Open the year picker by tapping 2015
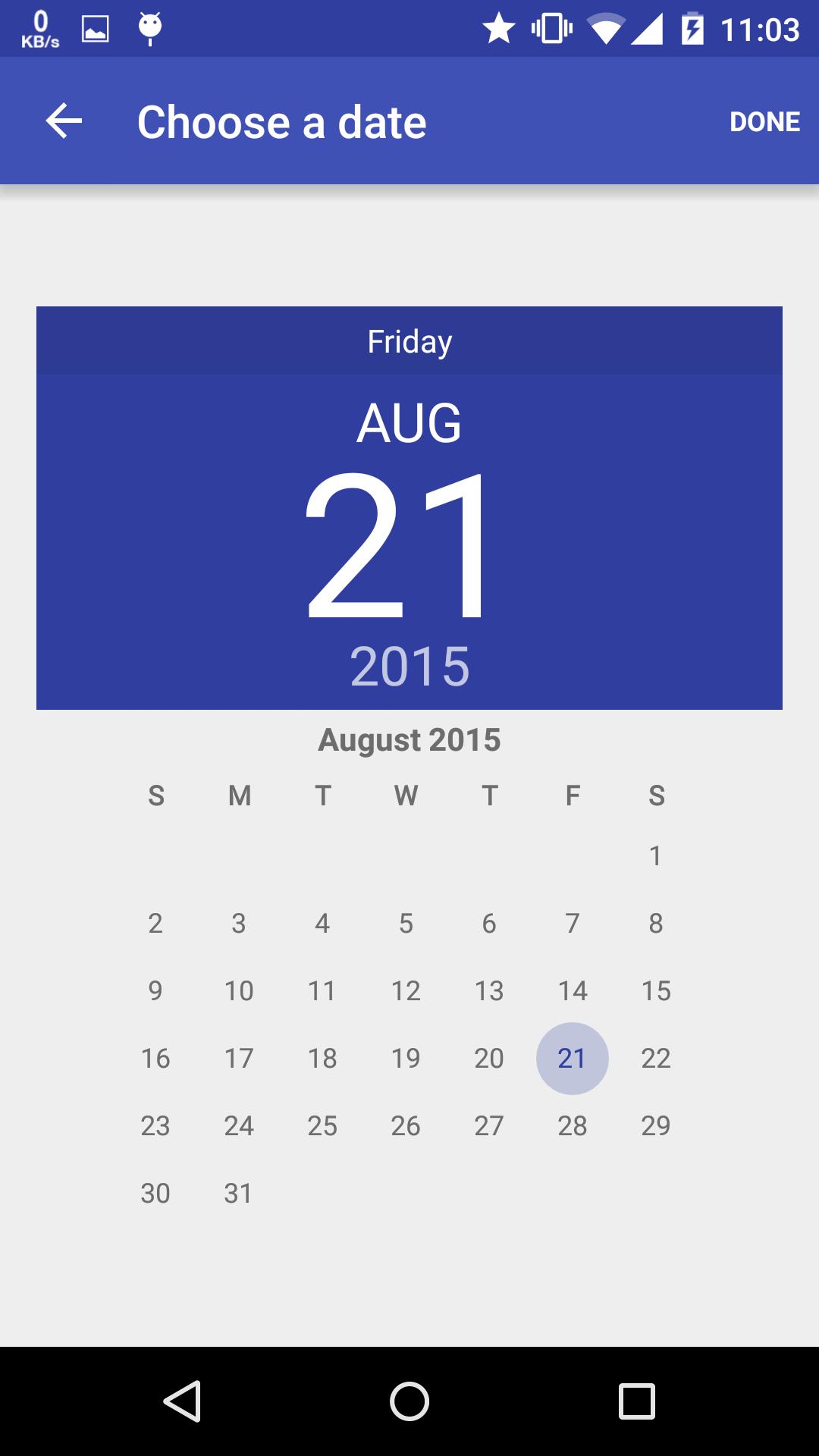This screenshot has height=1456, width=819. point(409,667)
